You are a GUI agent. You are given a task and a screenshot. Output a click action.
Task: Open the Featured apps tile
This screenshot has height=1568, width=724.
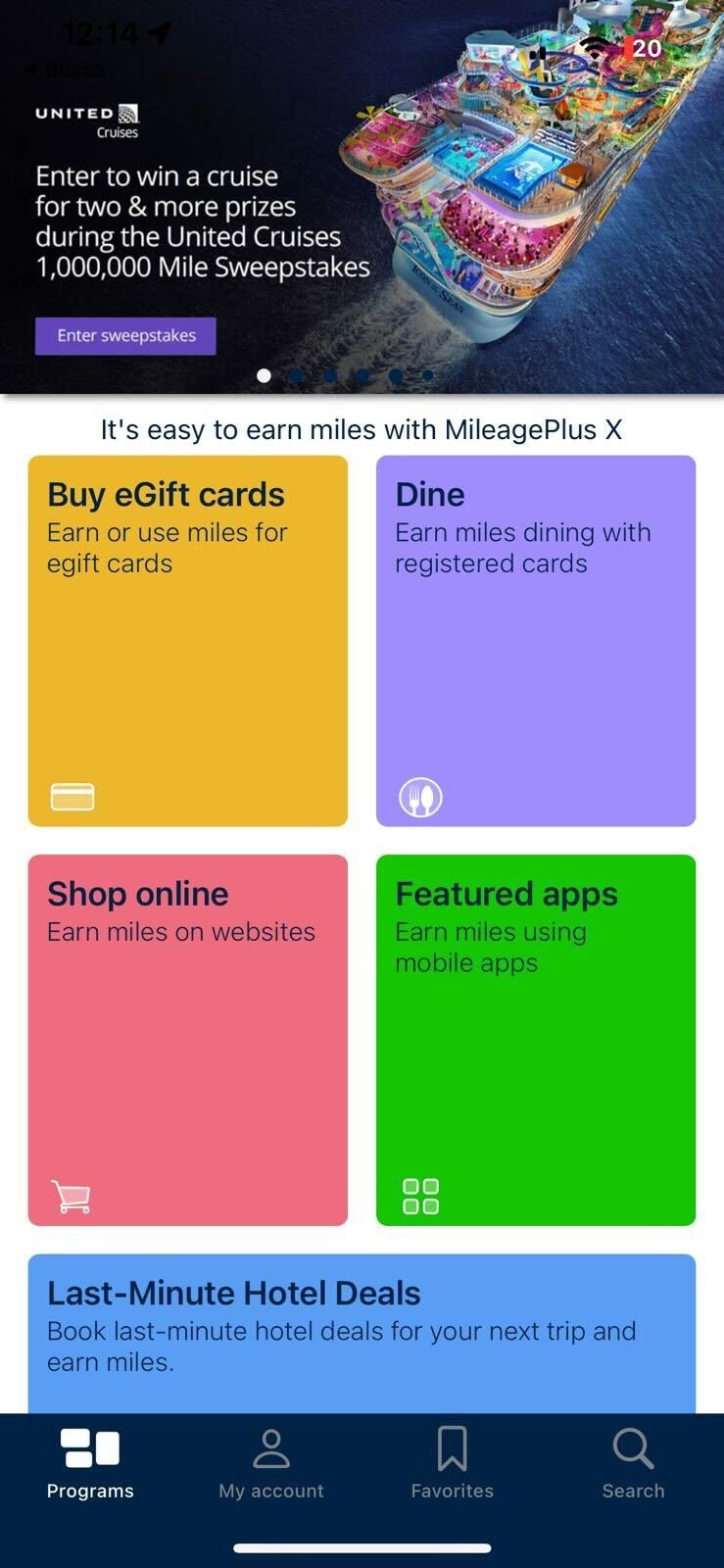pos(535,1039)
